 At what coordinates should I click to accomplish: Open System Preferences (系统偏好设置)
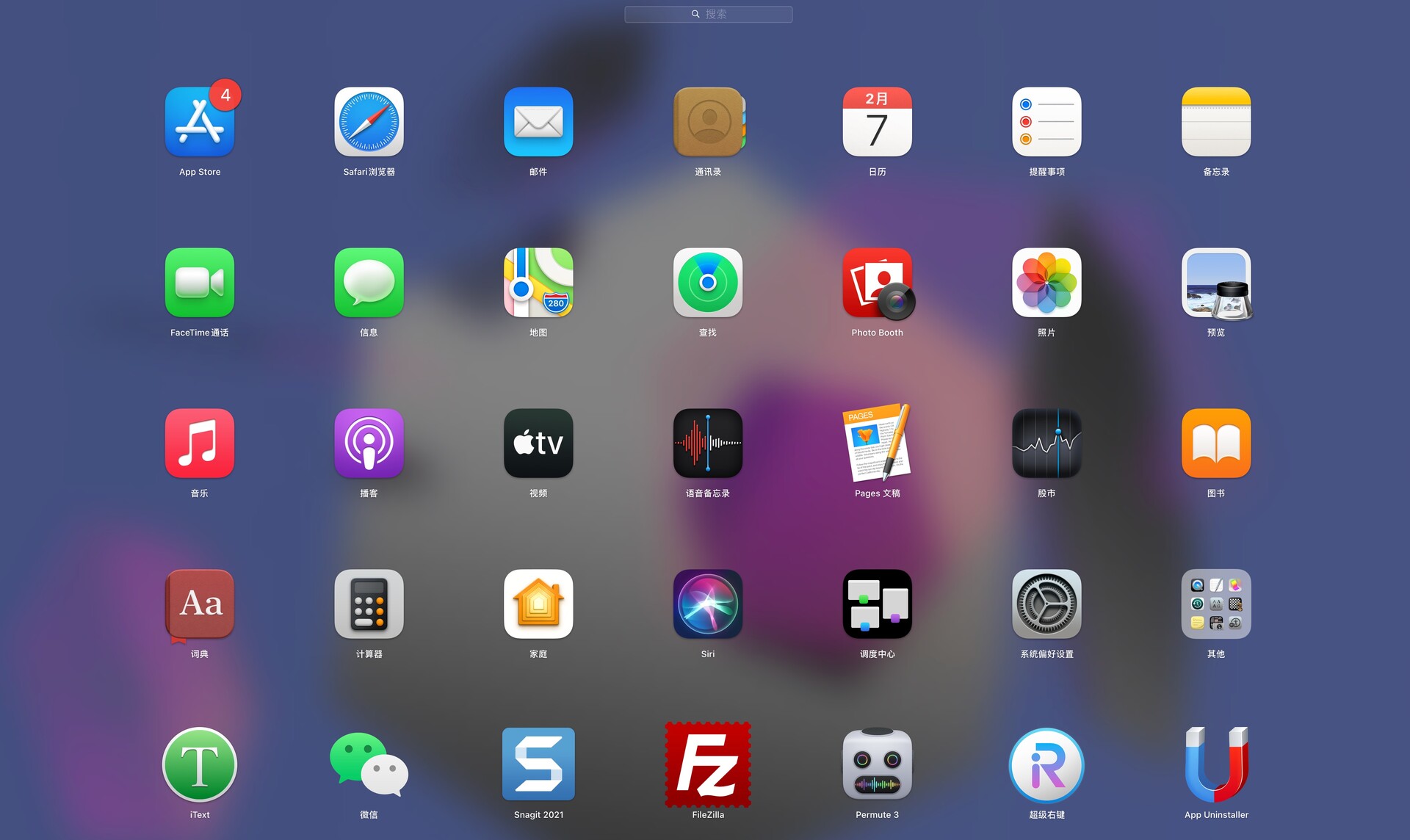click(1046, 604)
